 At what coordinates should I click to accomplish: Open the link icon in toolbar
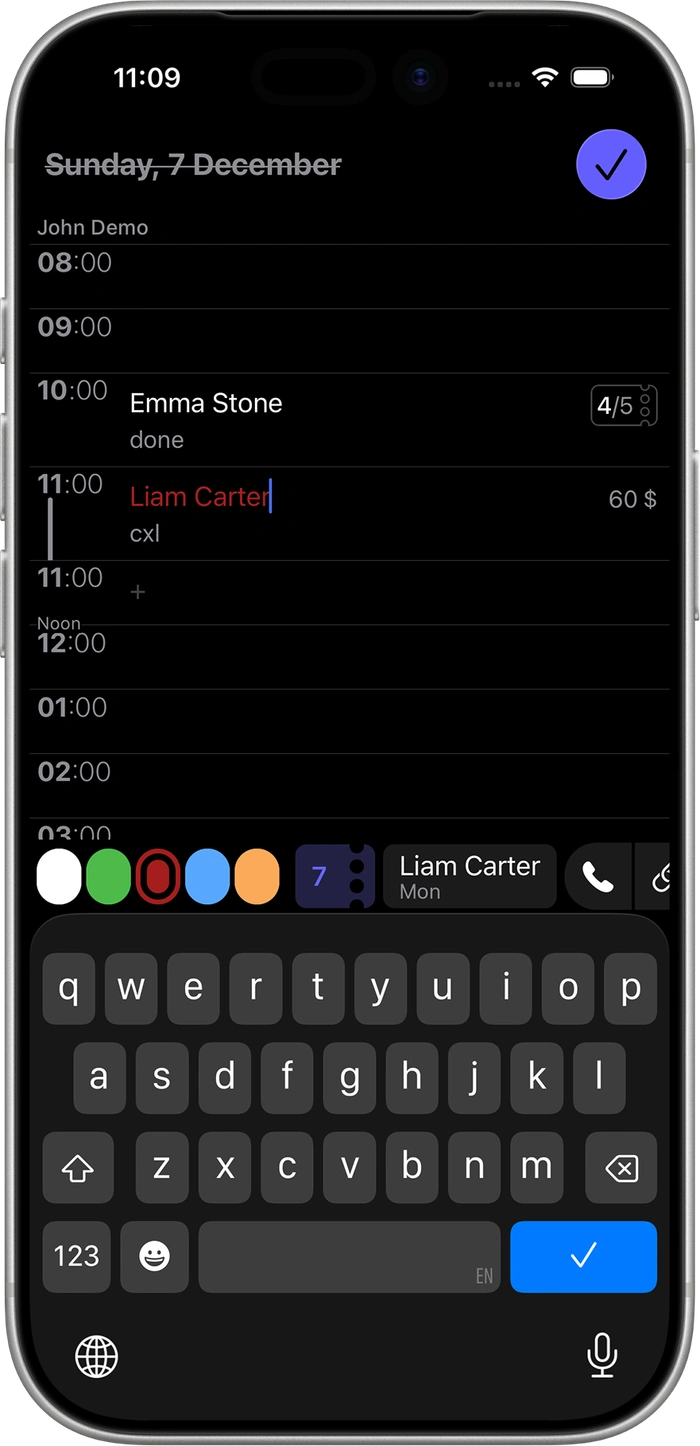pyautogui.click(x=658, y=877)
